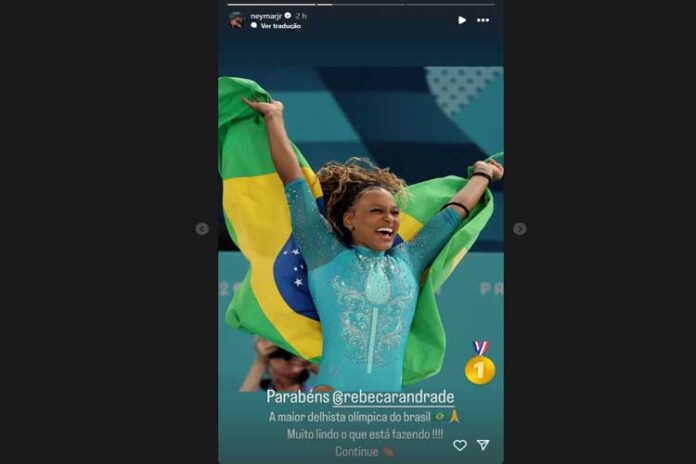Skip to the next story with right arrow
The height and width of the screenshot is (464, 696).
coord(519,229)
